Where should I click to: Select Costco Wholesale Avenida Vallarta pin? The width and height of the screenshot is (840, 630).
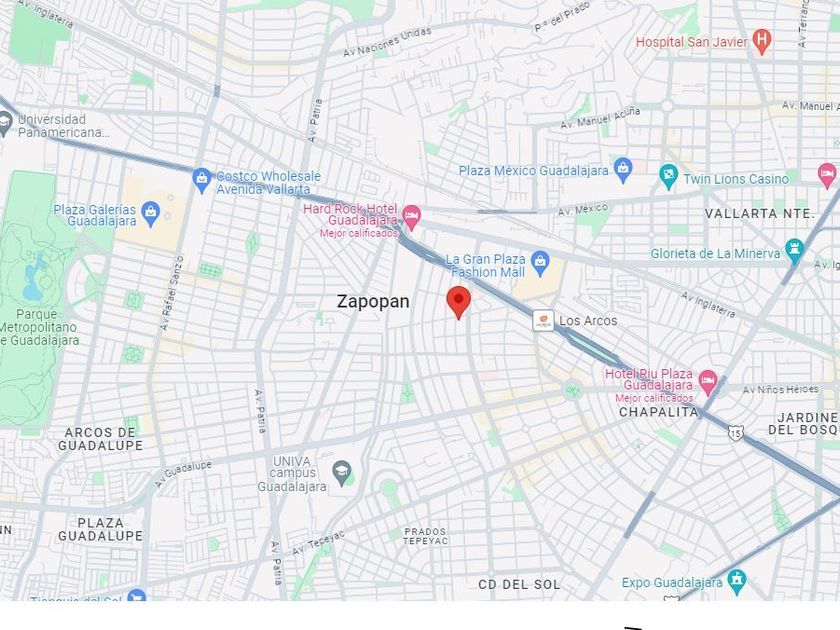coord(202,181)
